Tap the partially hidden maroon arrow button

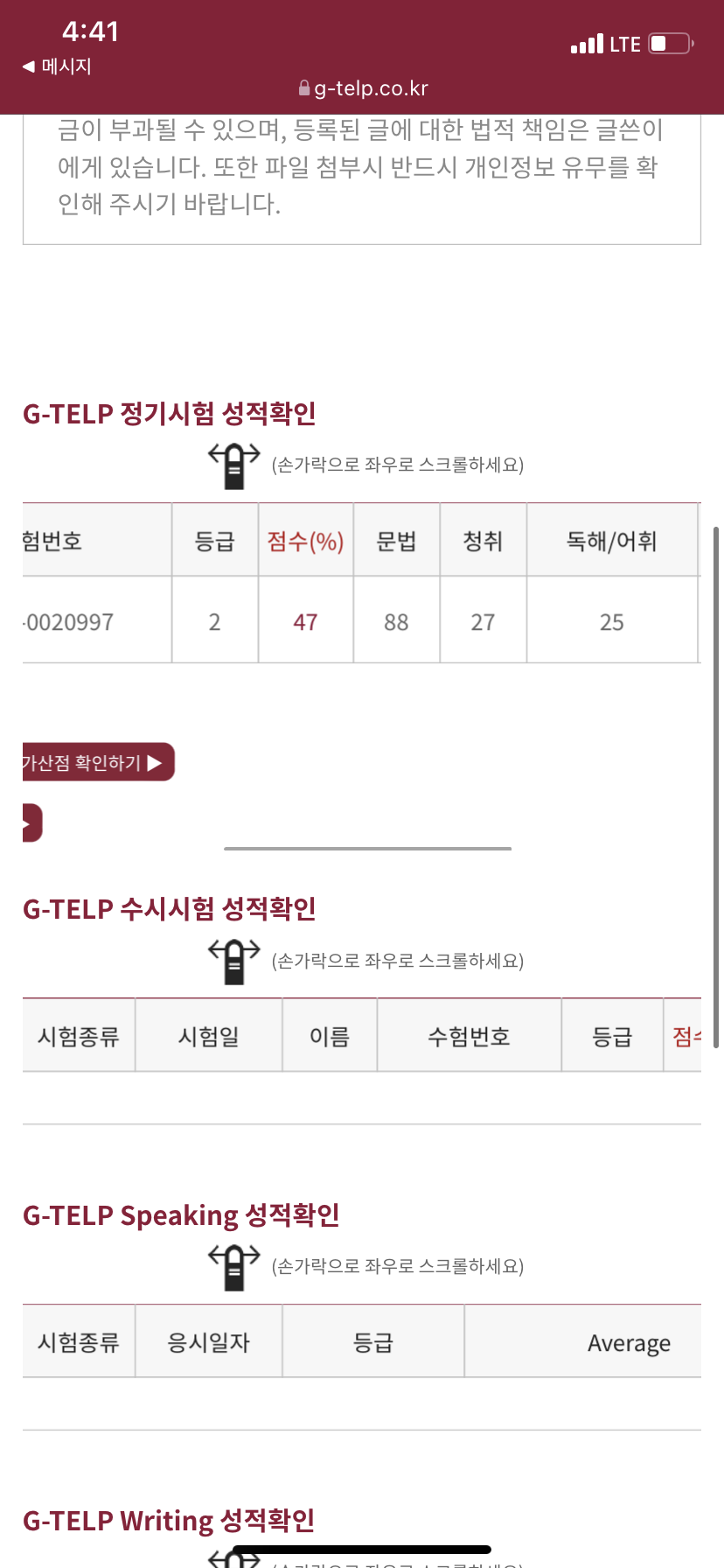point(32,822)
